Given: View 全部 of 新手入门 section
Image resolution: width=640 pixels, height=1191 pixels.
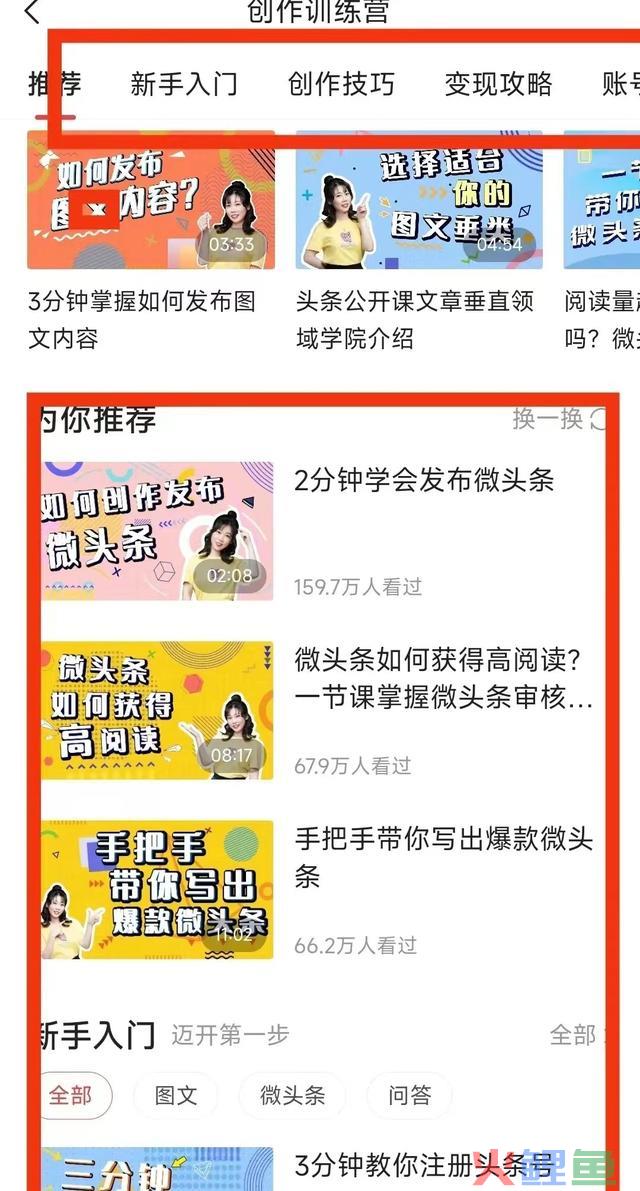Looking at the screenshot, I should pos(574,1035).
